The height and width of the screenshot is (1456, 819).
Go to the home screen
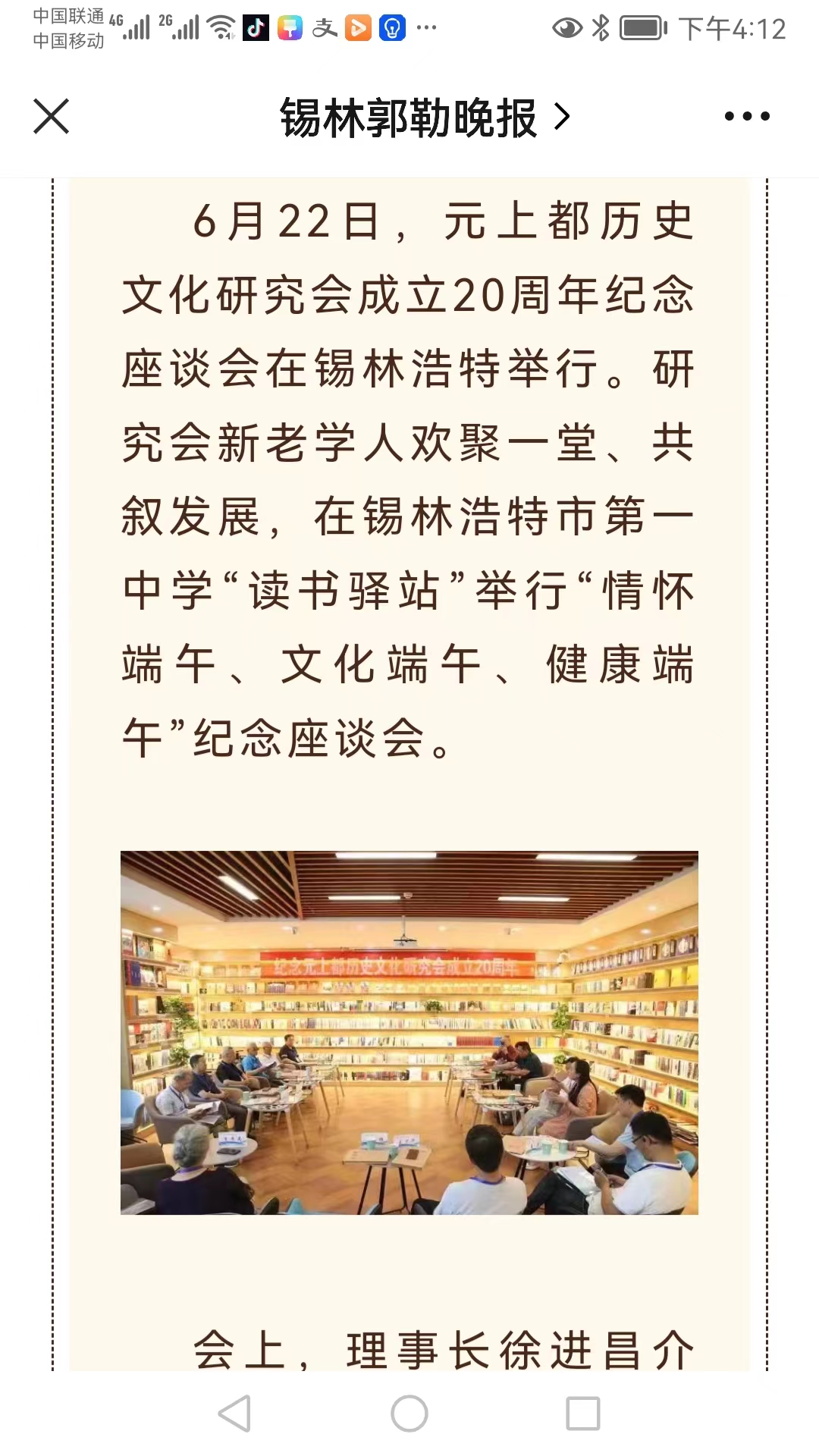[x=409, y=1414]
